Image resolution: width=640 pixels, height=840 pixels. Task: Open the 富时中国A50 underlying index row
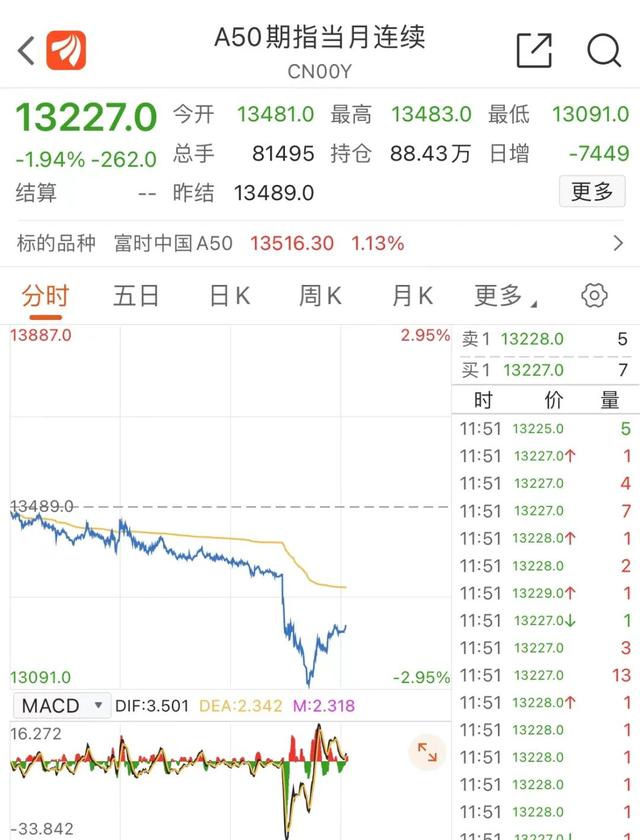tap(320, 243)
